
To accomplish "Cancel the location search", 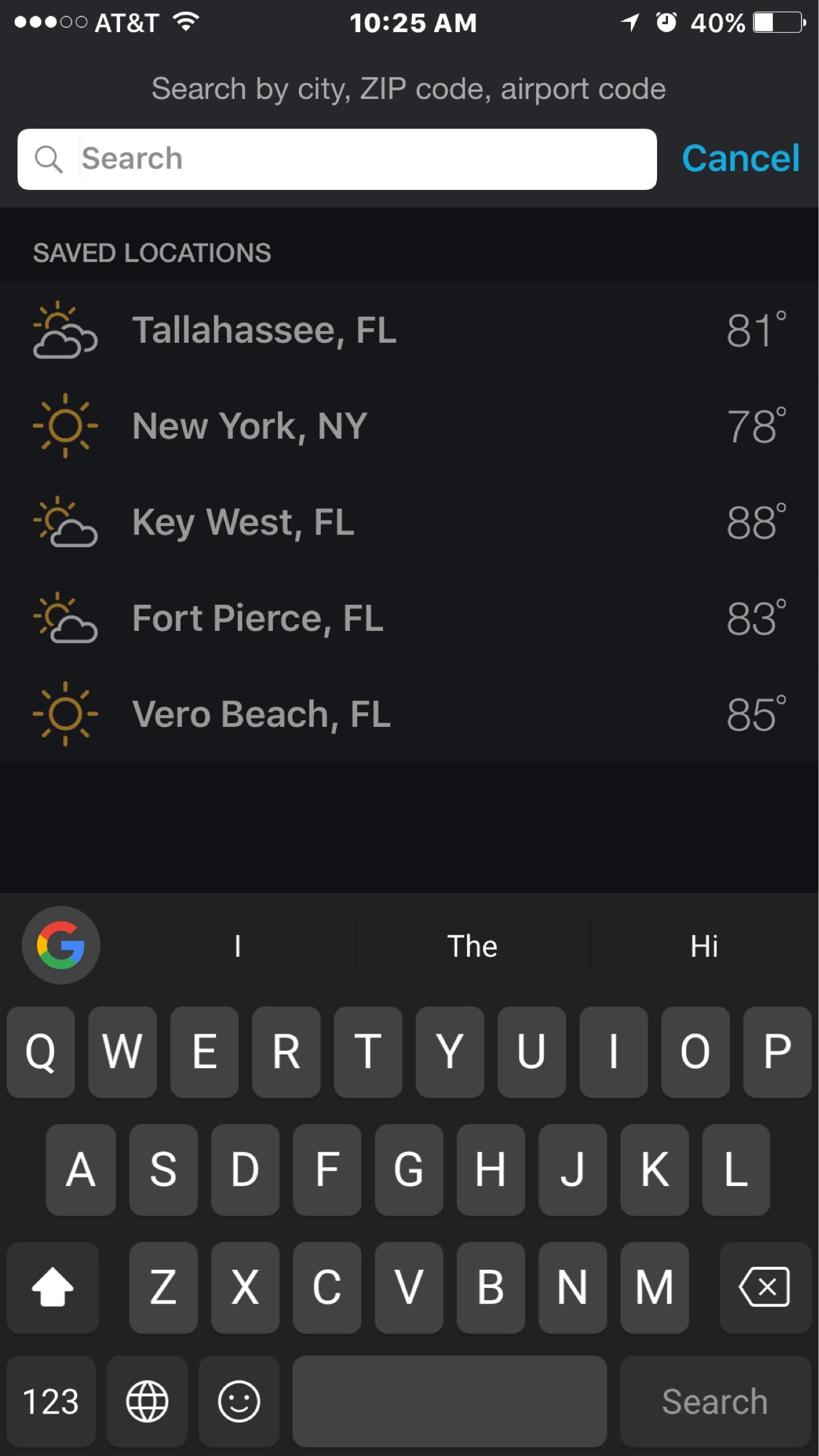I will (x=740, y=159).
